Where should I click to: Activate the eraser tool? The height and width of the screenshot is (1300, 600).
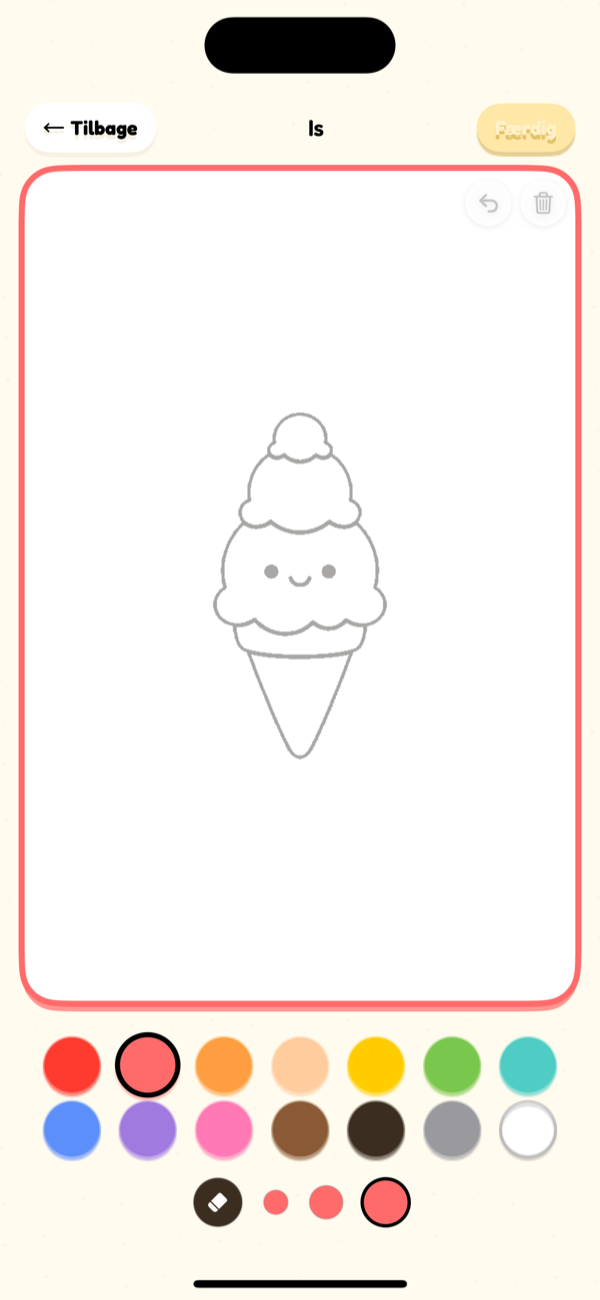218,1202
